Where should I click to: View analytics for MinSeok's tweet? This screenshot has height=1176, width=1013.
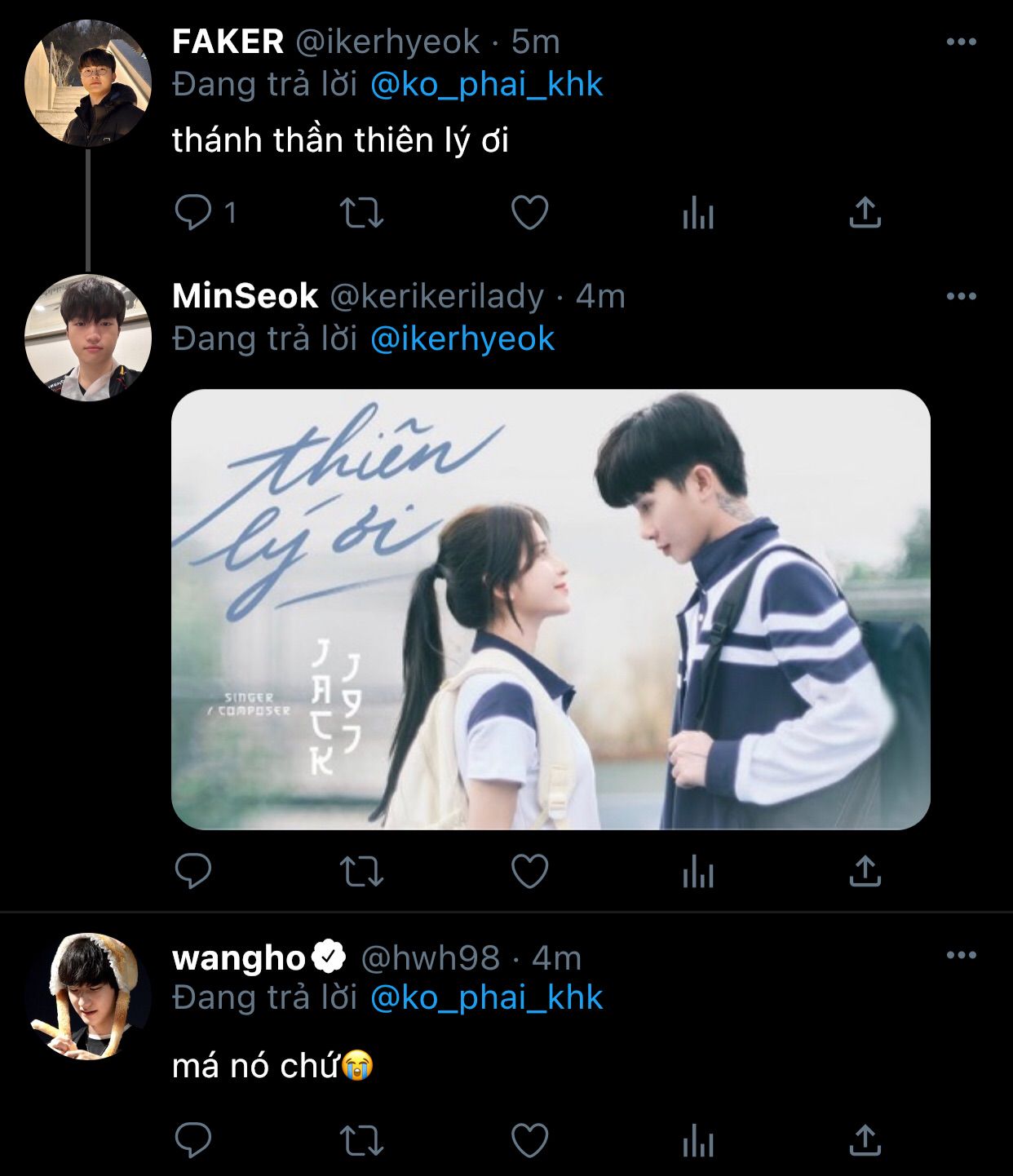pyautogui.click(x=698, y=872)
